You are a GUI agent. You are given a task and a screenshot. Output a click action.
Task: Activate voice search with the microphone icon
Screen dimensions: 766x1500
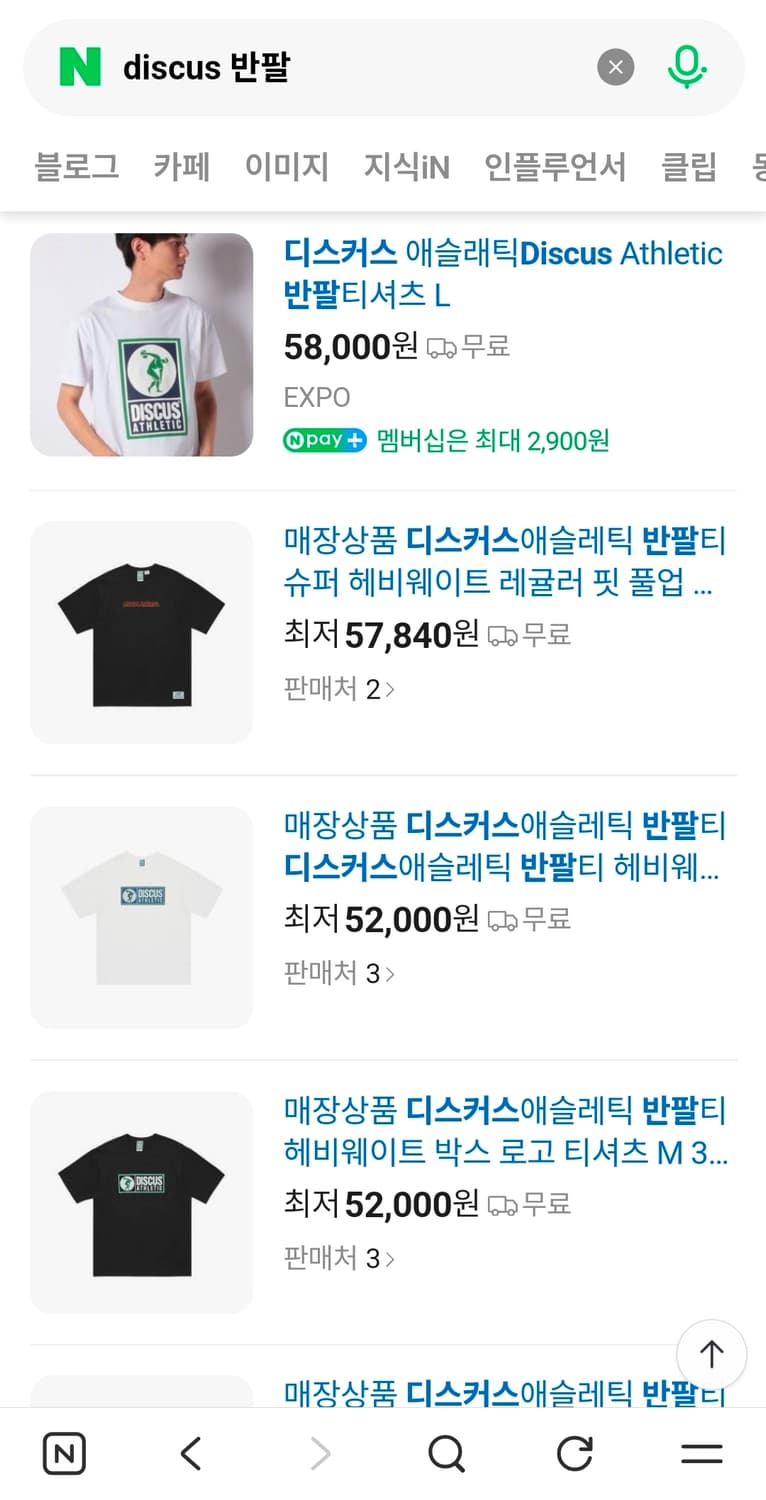686,67
